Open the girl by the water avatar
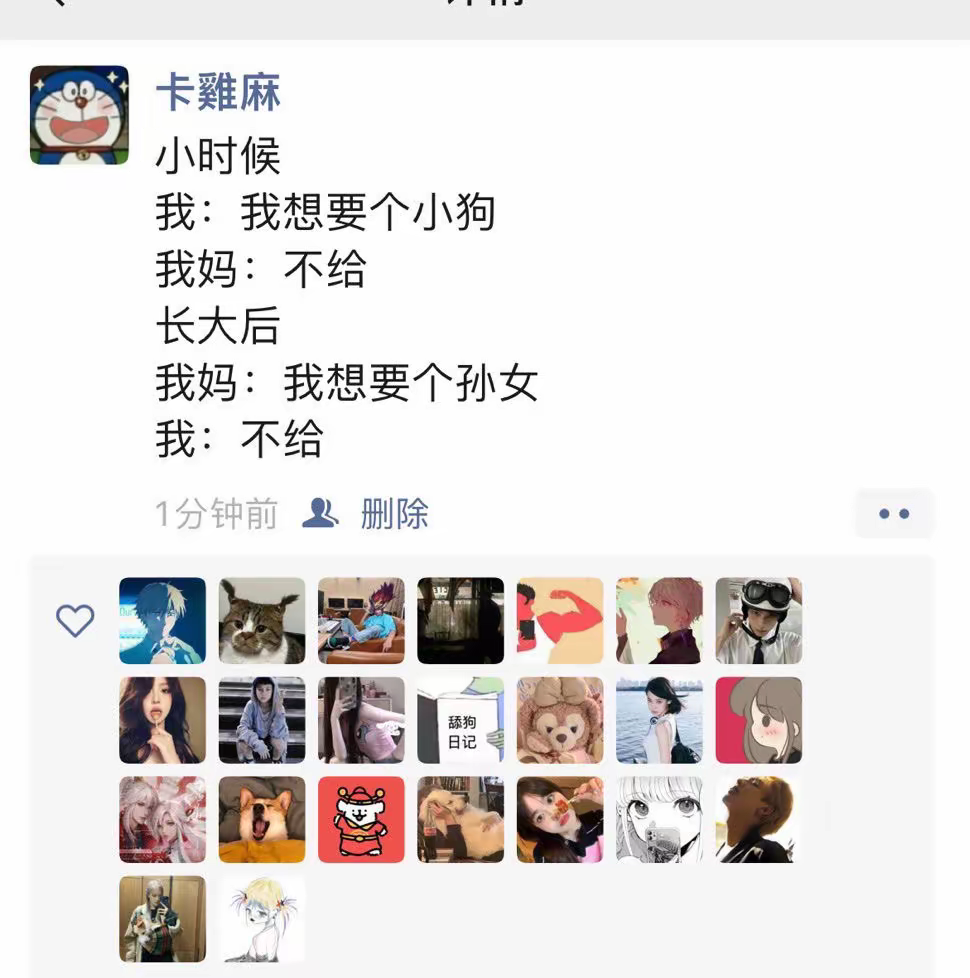 [659, 720]
